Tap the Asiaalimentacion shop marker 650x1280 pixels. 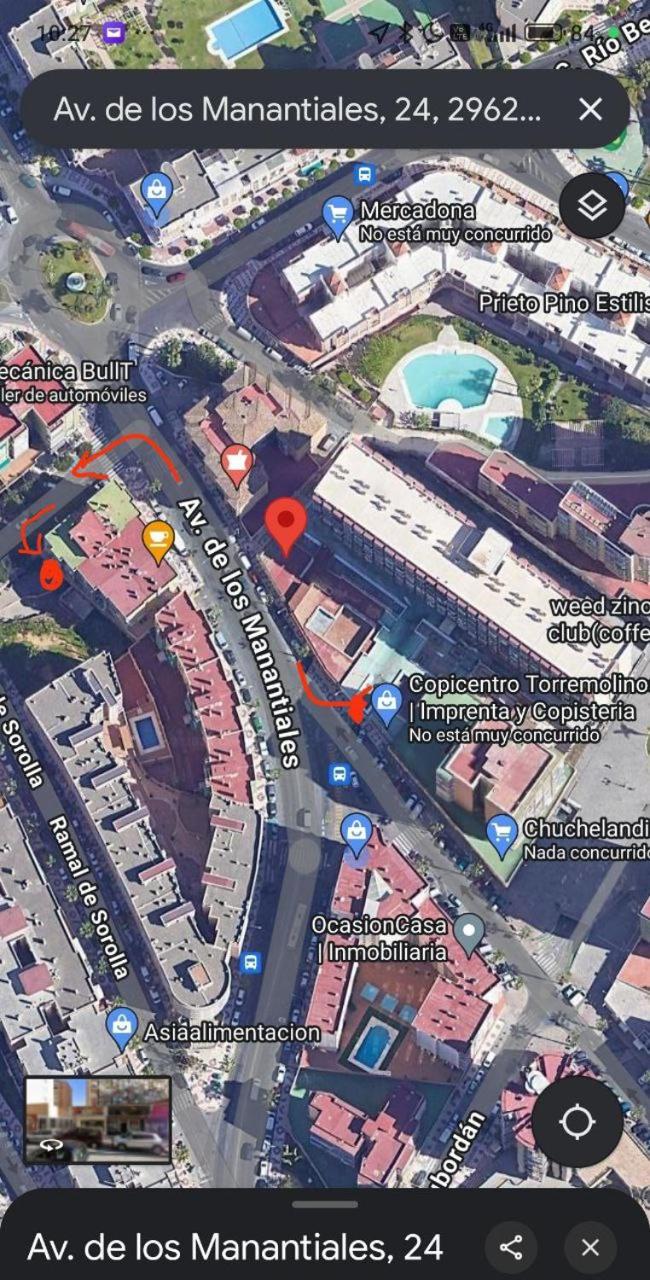122,1028
